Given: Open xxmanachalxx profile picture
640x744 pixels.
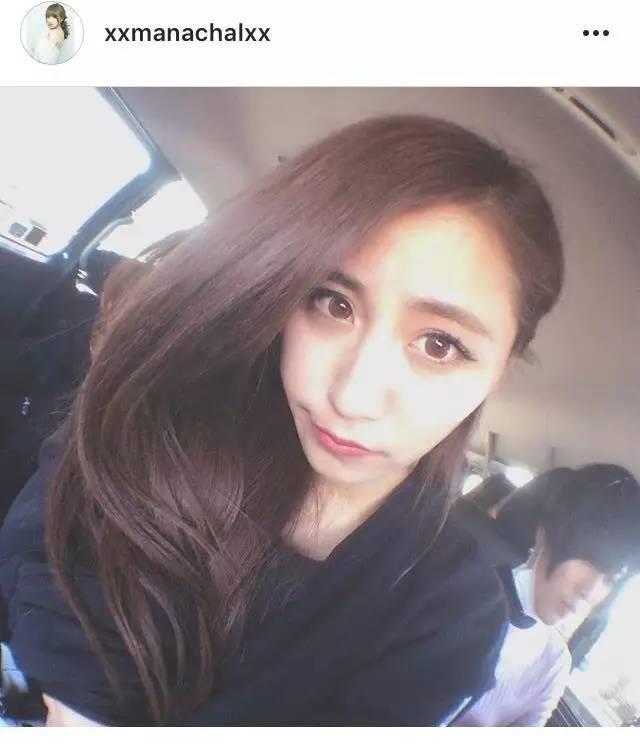Looking at the screenshot, I should click(52, 33).
